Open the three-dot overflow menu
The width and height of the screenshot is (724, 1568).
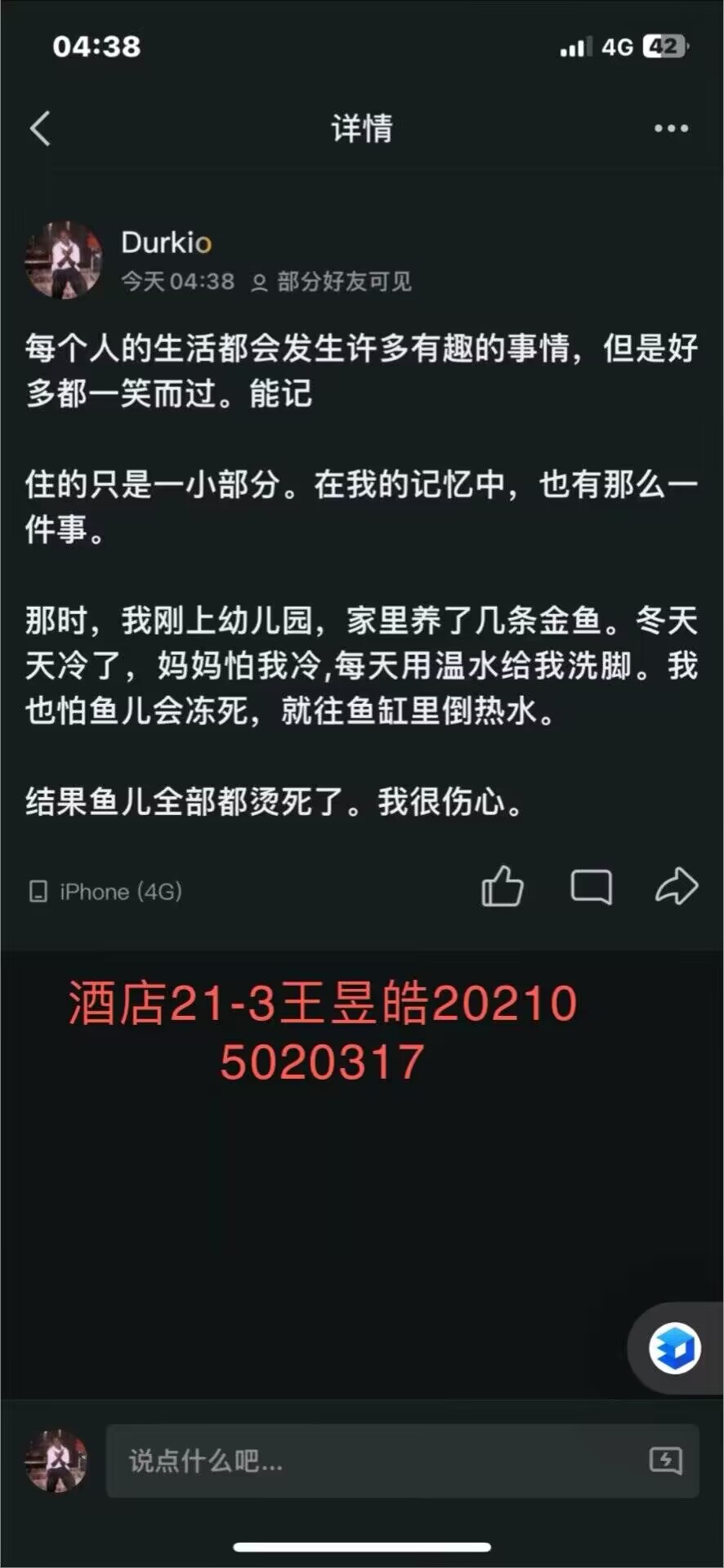tap(671, 128)
